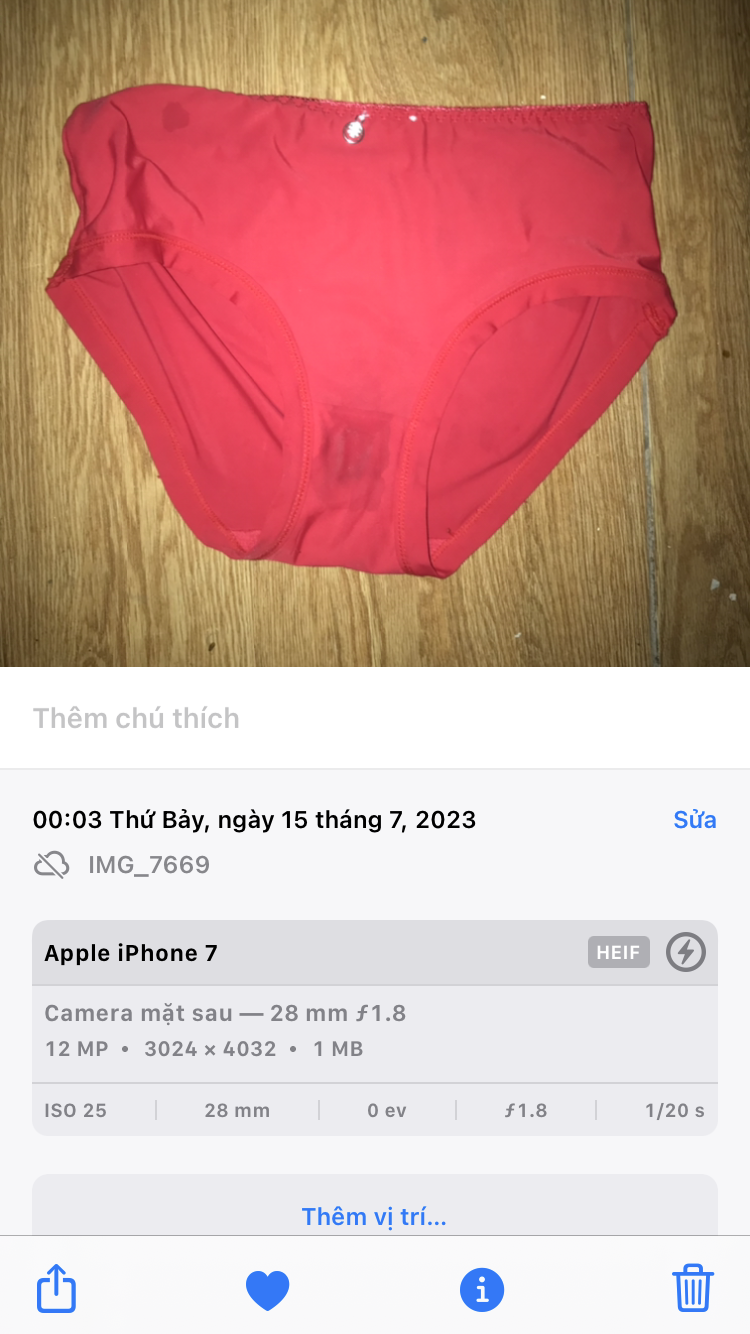The height and width of the screenshot is (1334, 750).
Task: Delete this photo with the trash icon
Action: (x=692, y=1288)
